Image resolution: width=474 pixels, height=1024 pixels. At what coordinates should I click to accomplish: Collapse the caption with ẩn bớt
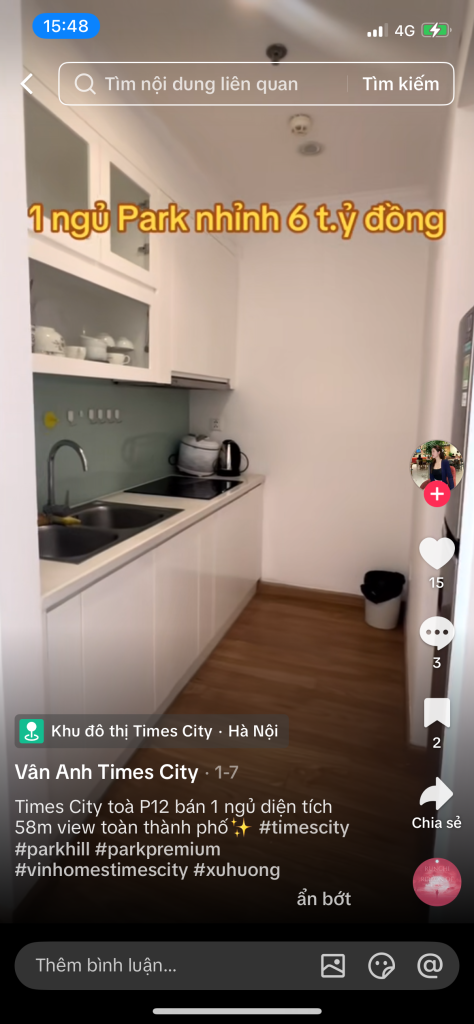pyautogui.click(x=324, y=899)
